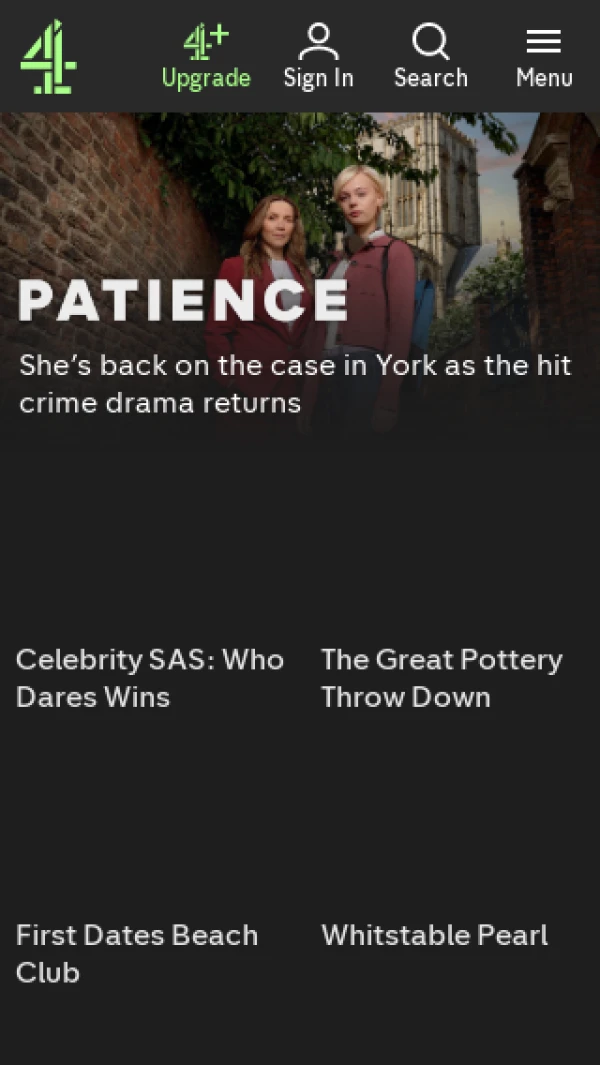Go to the Channel 4 home logo
The image size is (600, 1065).
click(48, 57)
